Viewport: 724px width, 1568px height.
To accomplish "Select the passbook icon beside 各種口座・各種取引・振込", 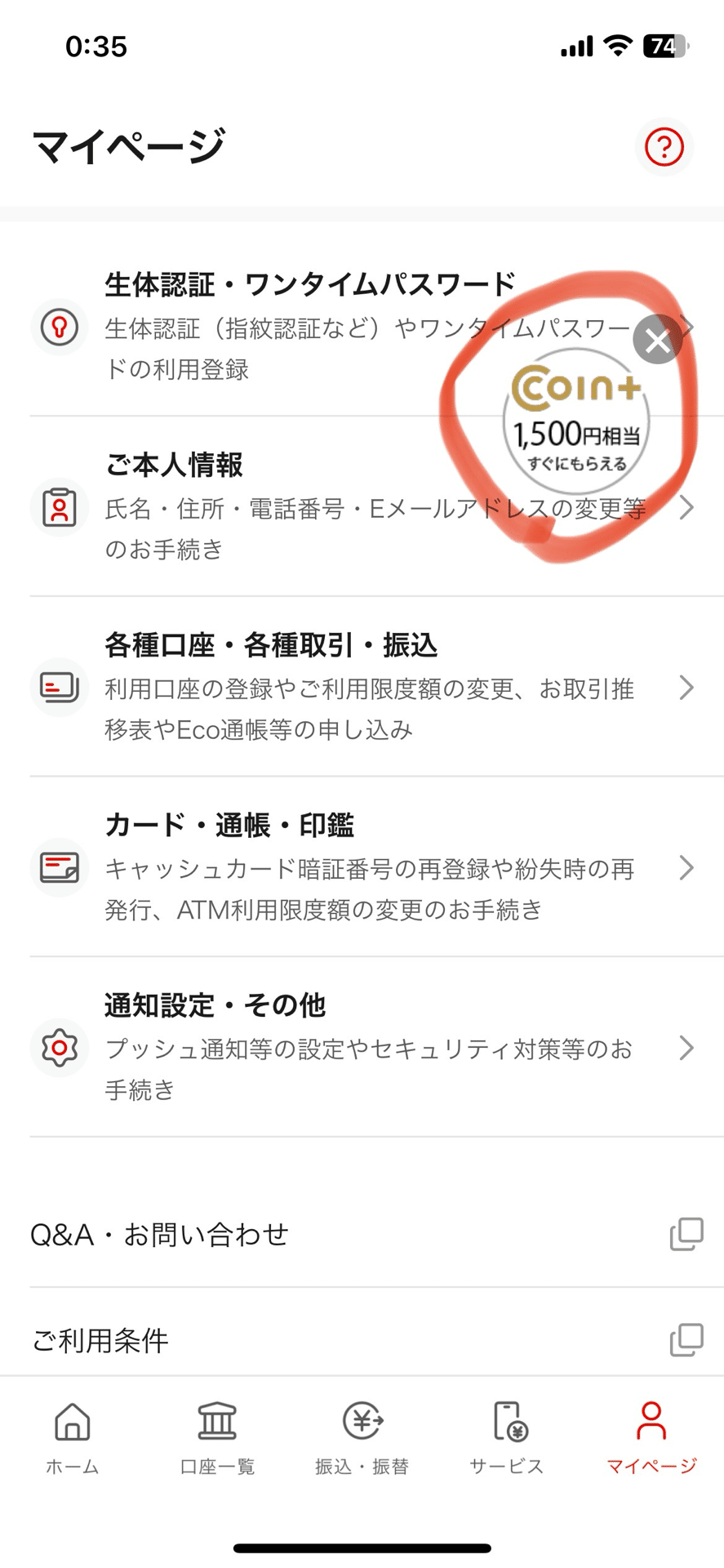I will click(x=59, y=687).
